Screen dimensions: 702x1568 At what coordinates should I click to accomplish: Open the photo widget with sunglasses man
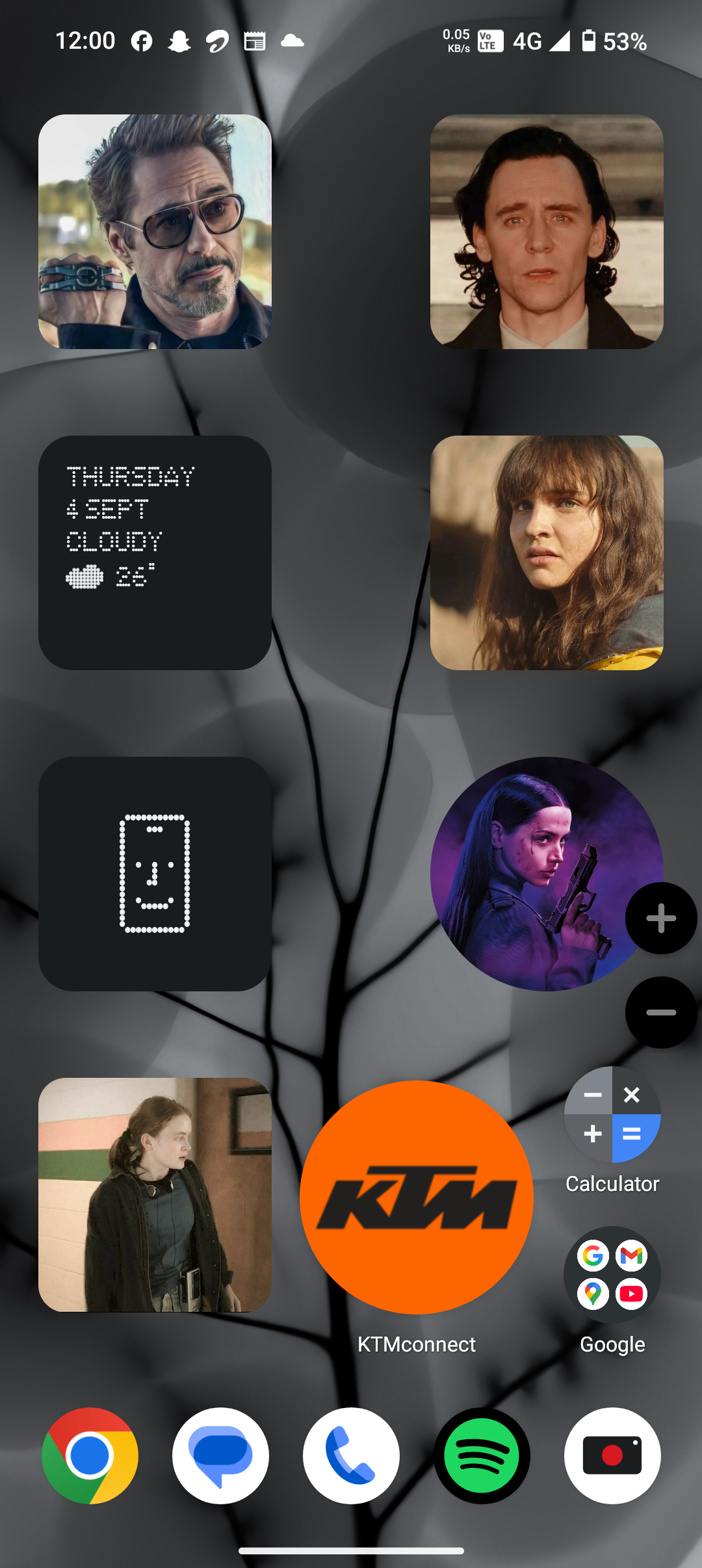click(x=155, y=231)
